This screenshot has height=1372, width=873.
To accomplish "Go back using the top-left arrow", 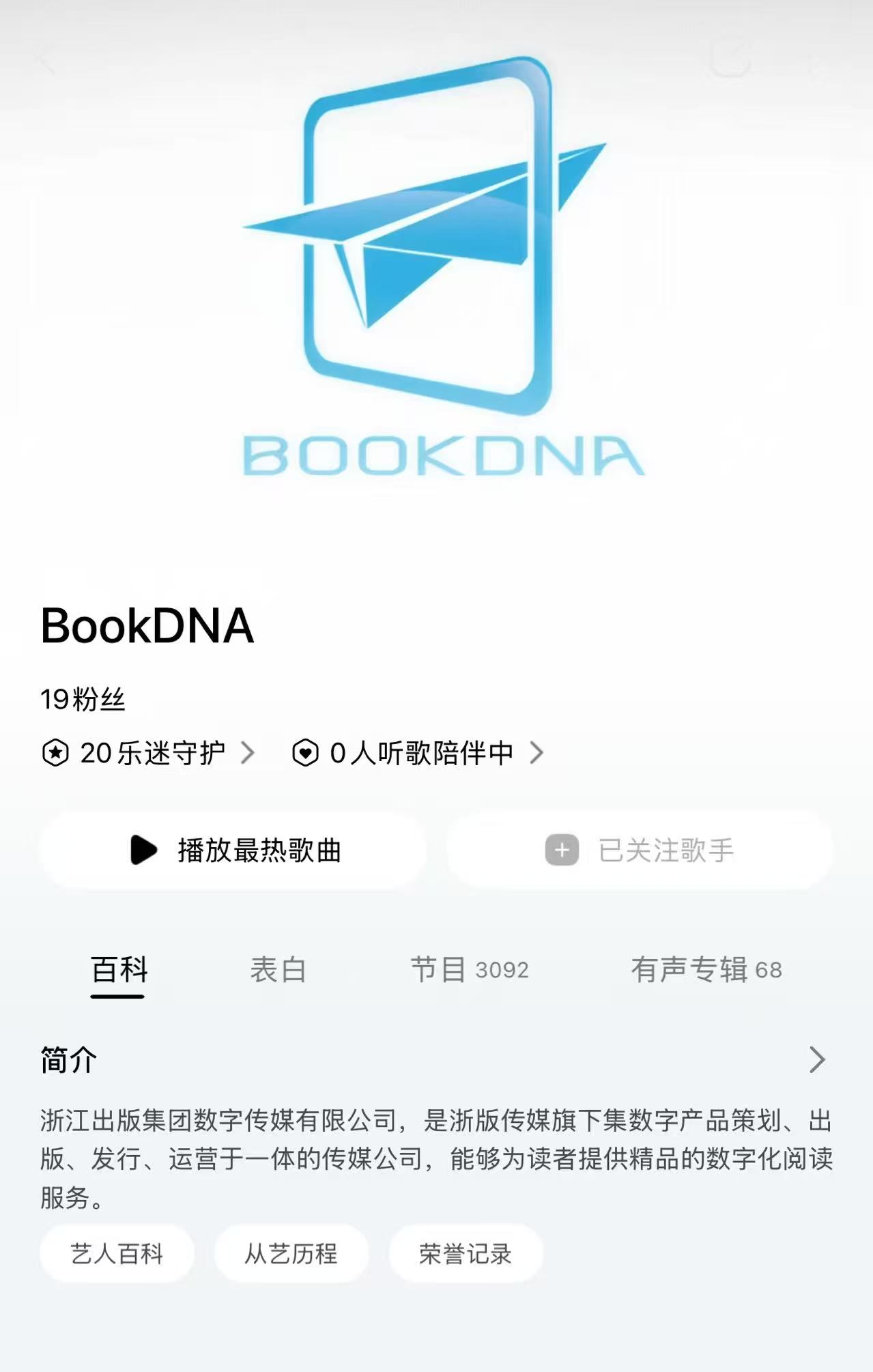I will 46,60.
